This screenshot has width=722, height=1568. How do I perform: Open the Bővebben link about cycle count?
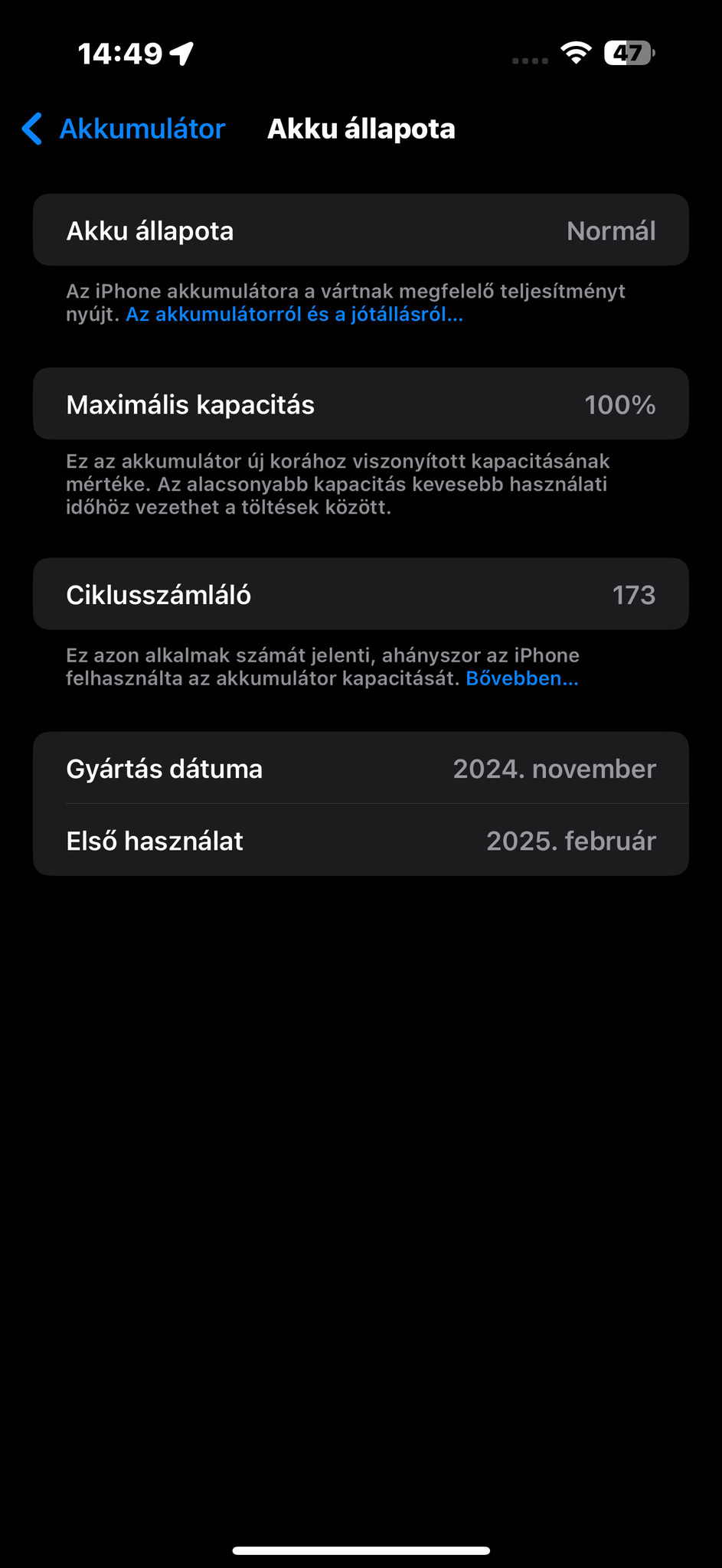pos(521,678)
